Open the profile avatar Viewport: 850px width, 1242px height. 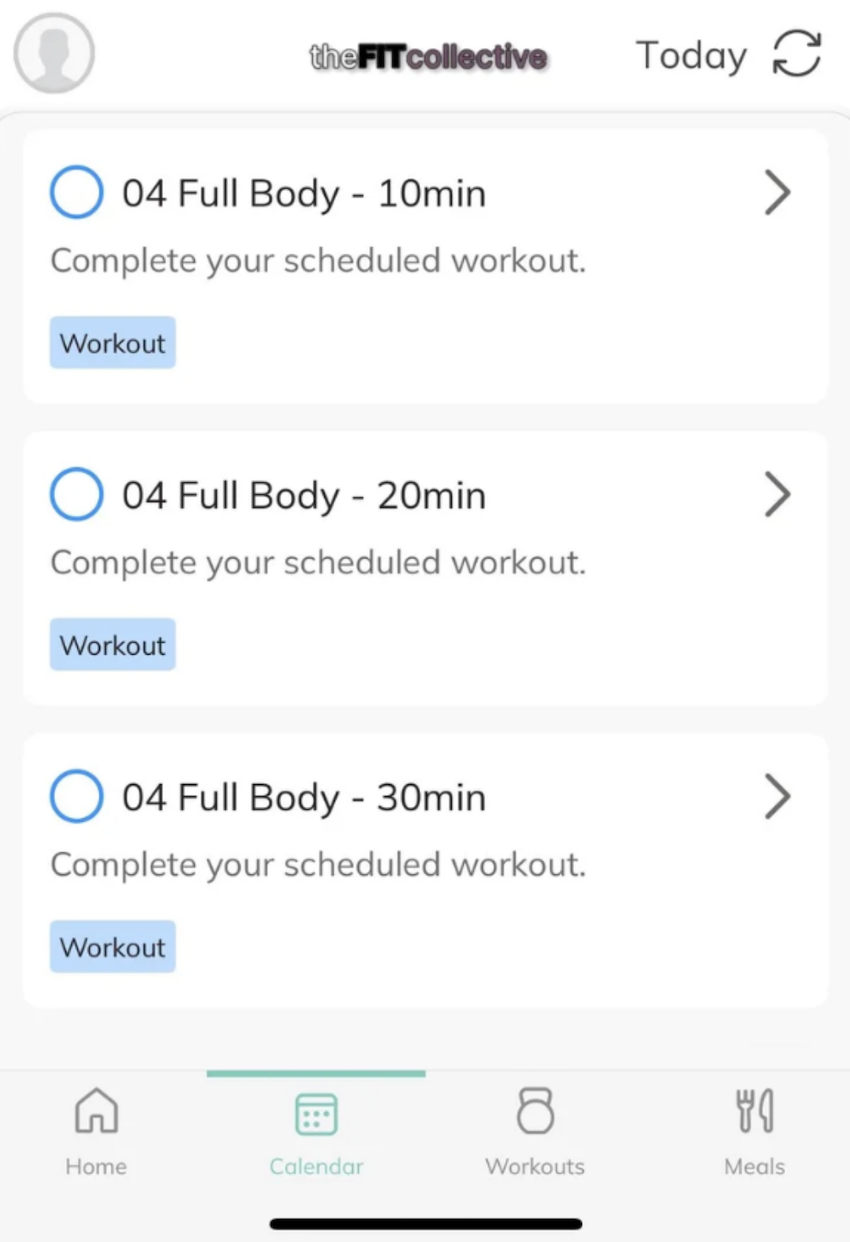pos(54,54)
